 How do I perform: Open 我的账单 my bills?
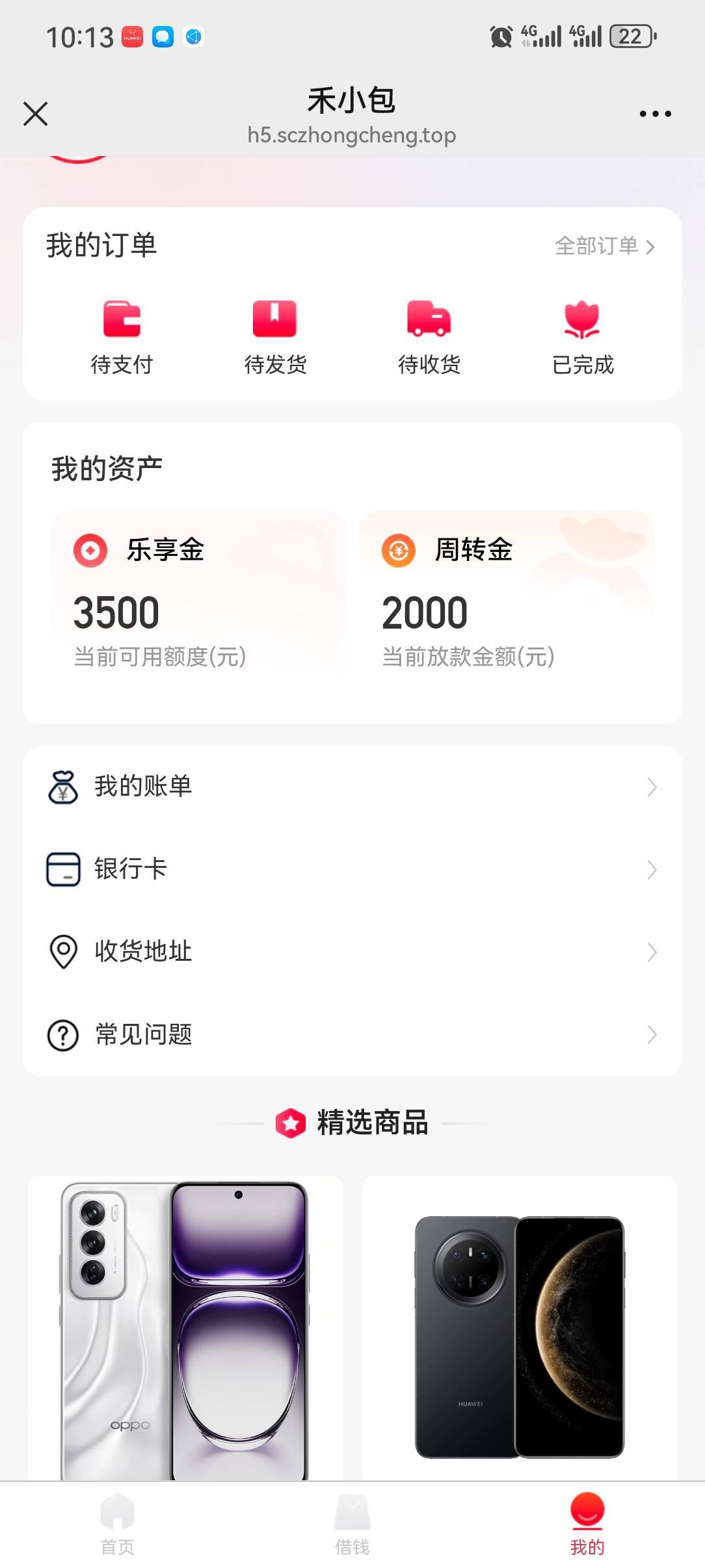[x=352, y=787]
